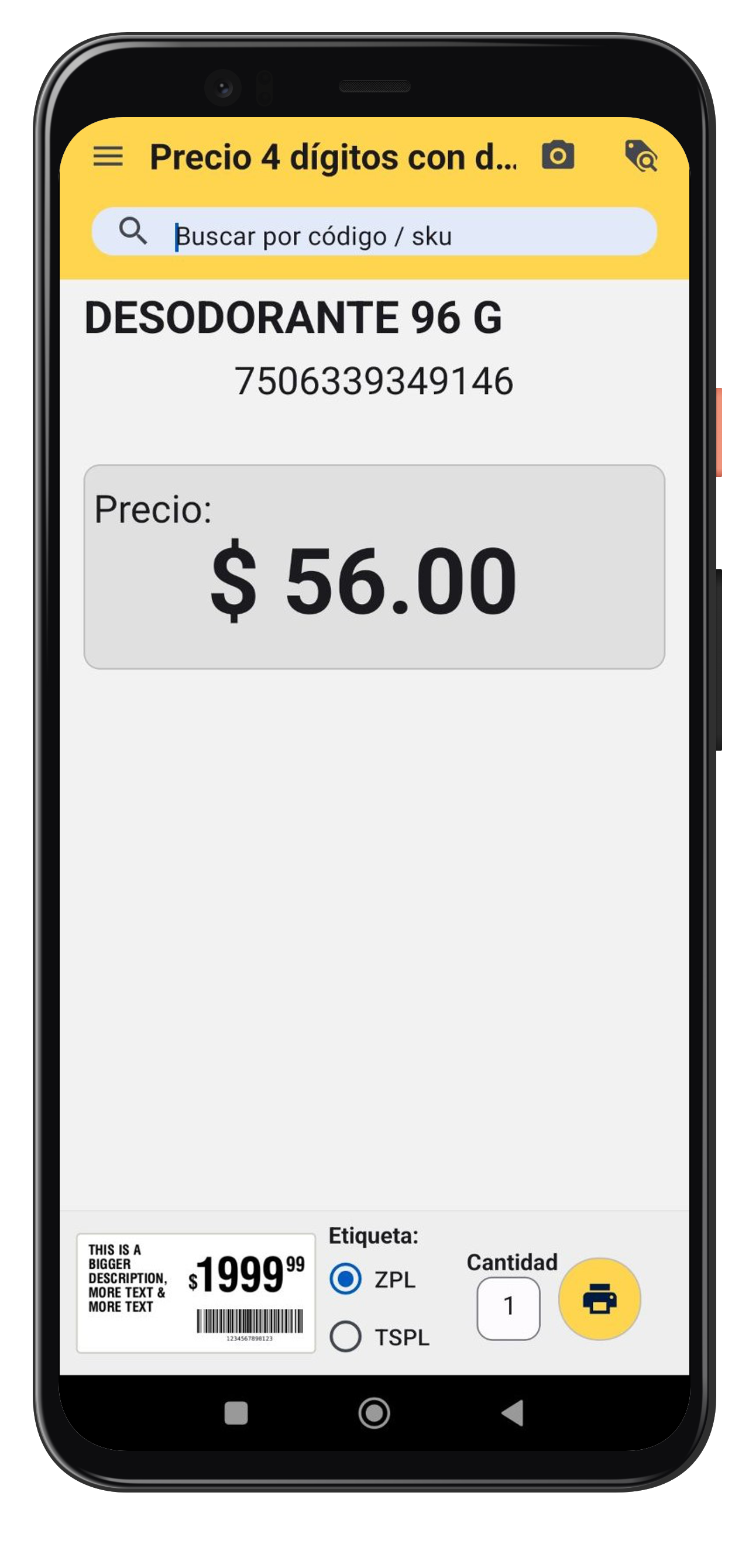Edit the Cantidad quantity field

(x=509, y=1306)
